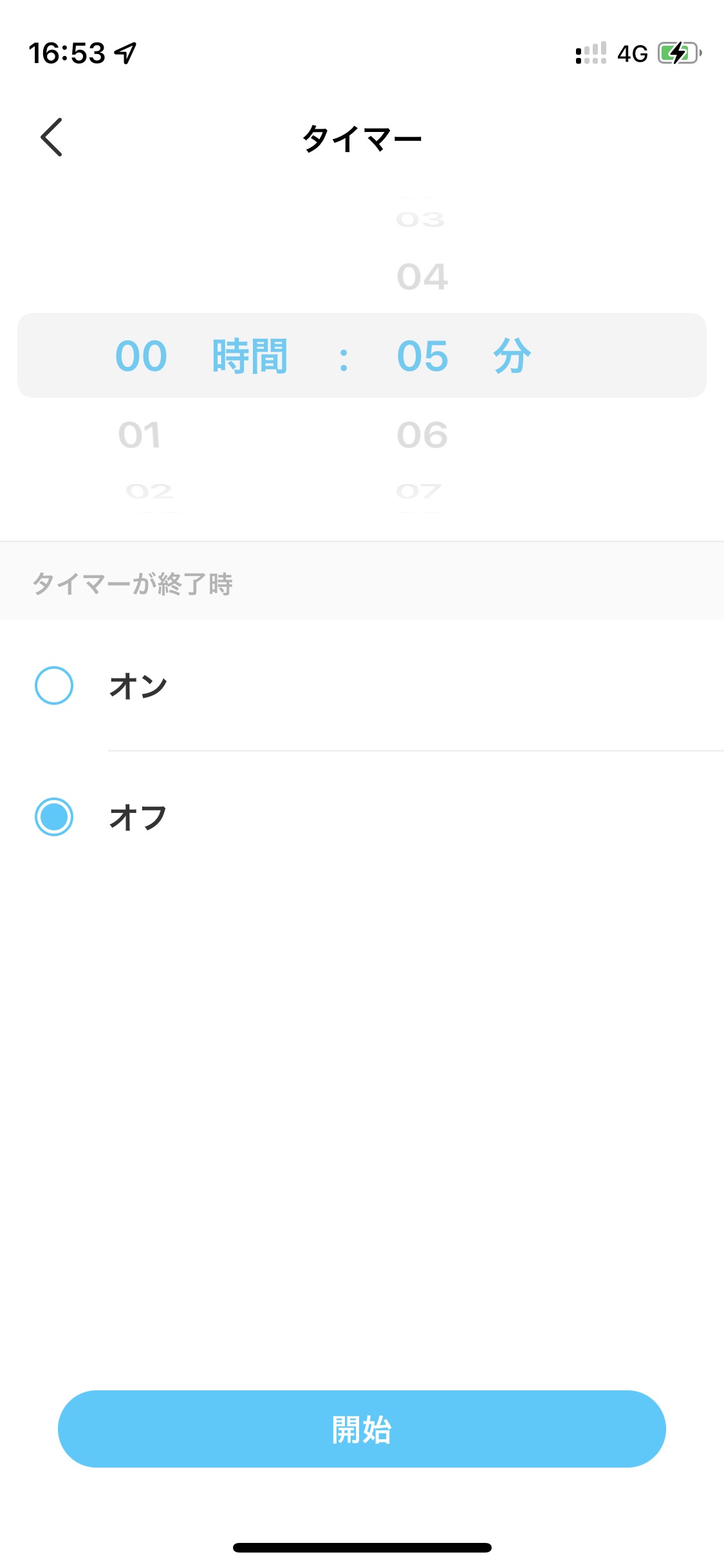Screen dimensions: 724x1568
Task: Go back from the タイマー screen
Action: tap(51, 137)
